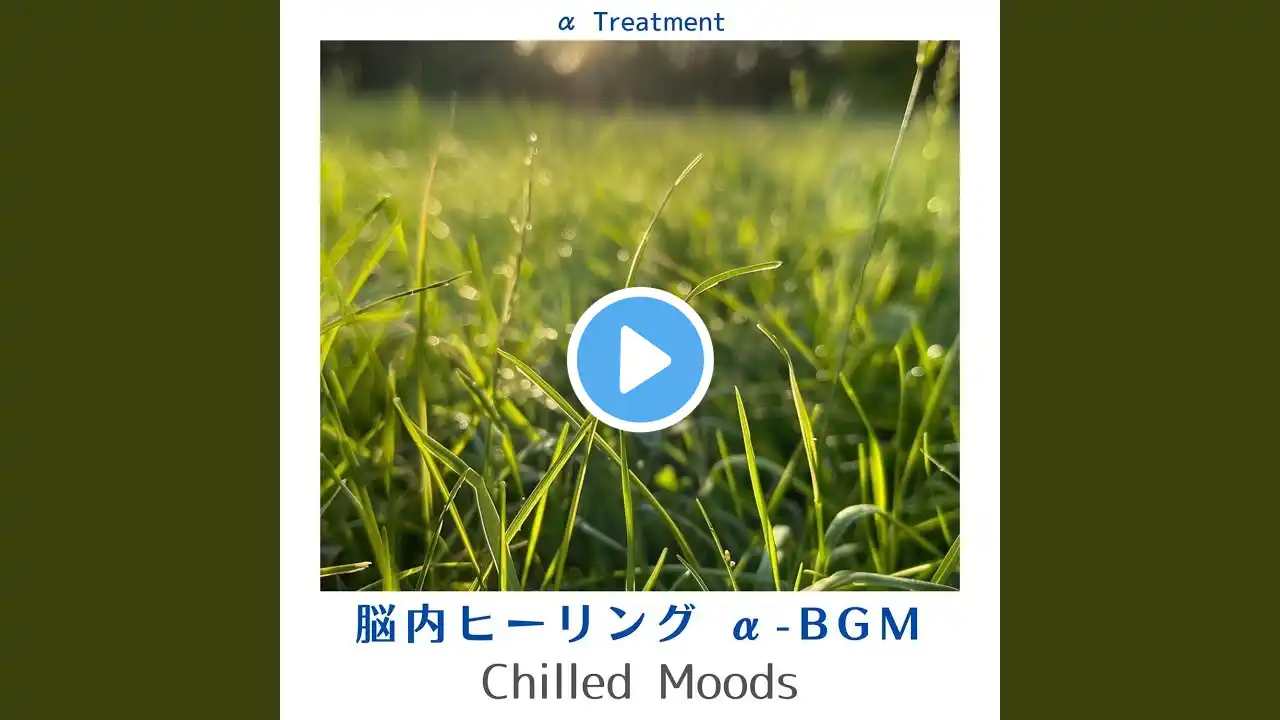The width and height of the screenshot is (1280, 720).
Task: Play the Chilled Moods video
Action: (x=640, y=360)
